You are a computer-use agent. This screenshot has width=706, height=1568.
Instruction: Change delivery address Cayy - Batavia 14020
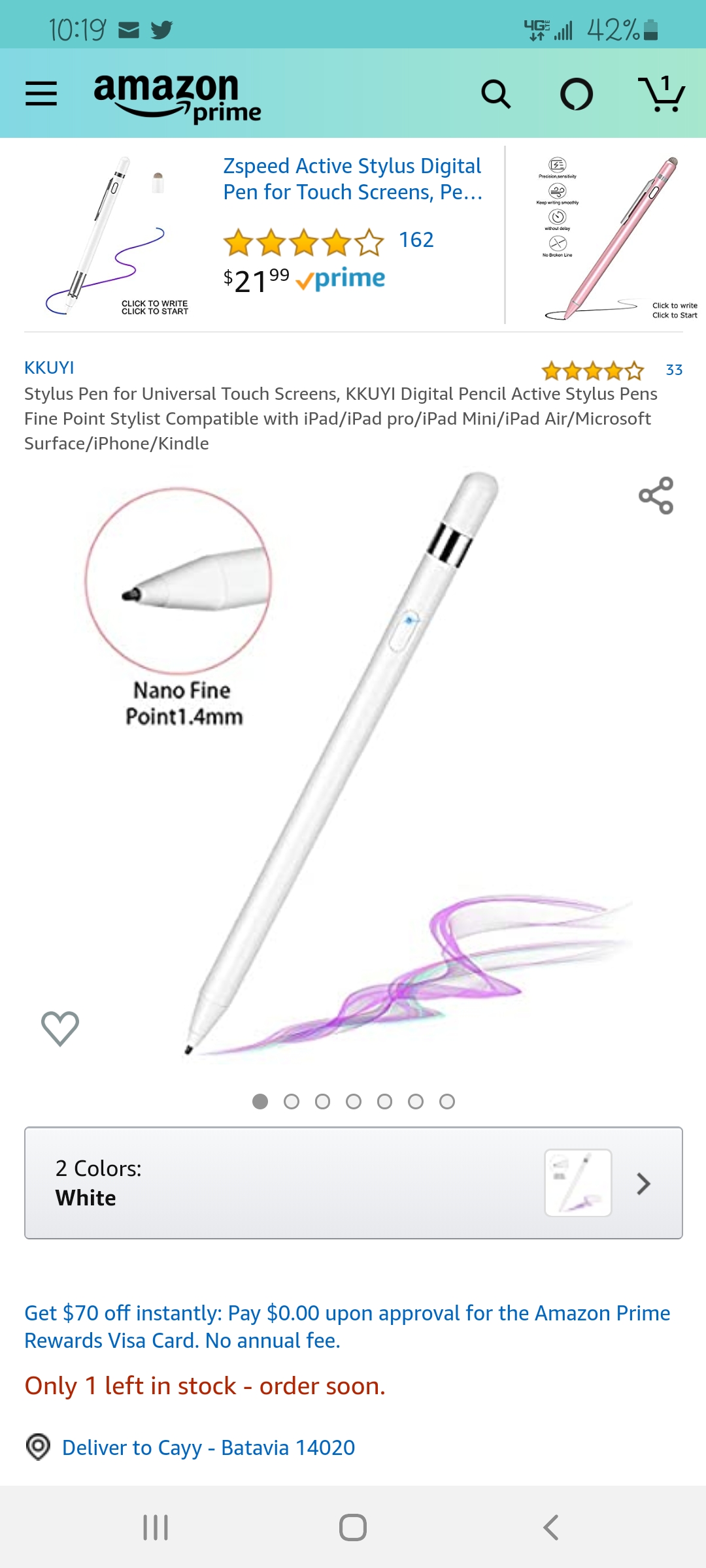(208, 1448)
